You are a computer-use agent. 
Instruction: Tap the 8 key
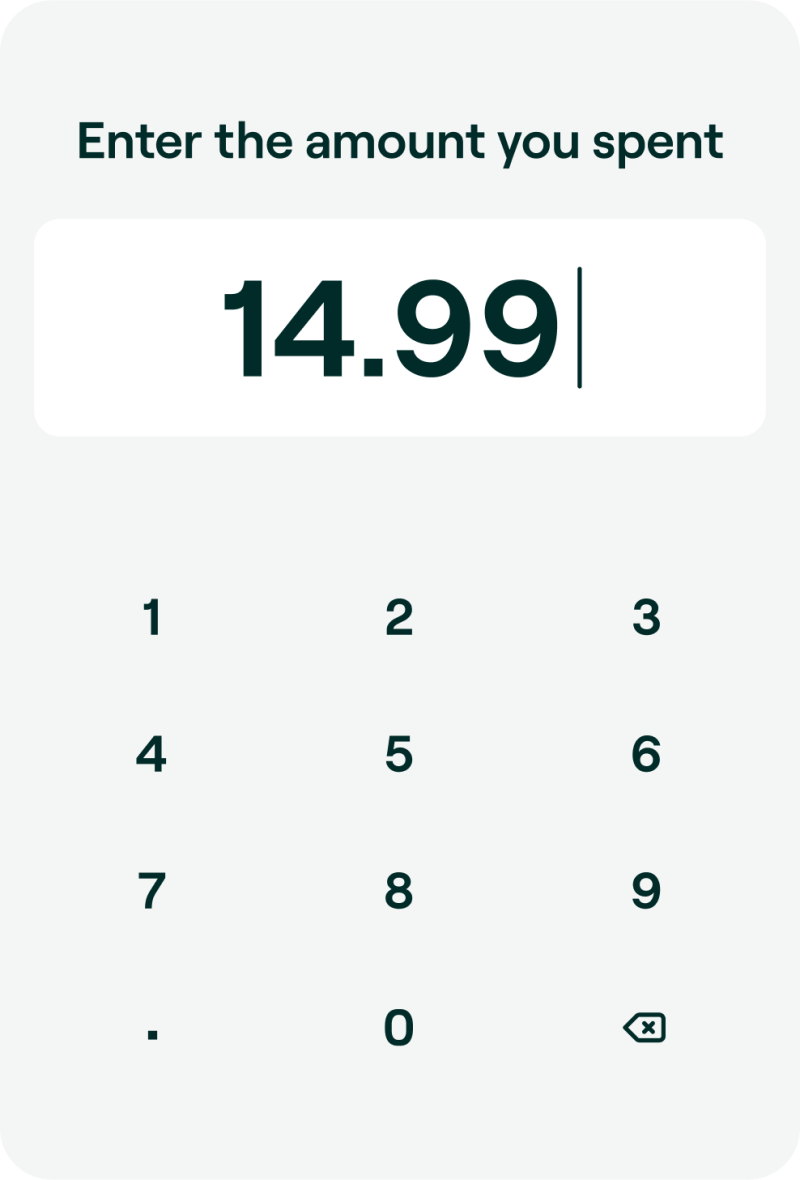(399, 891)
